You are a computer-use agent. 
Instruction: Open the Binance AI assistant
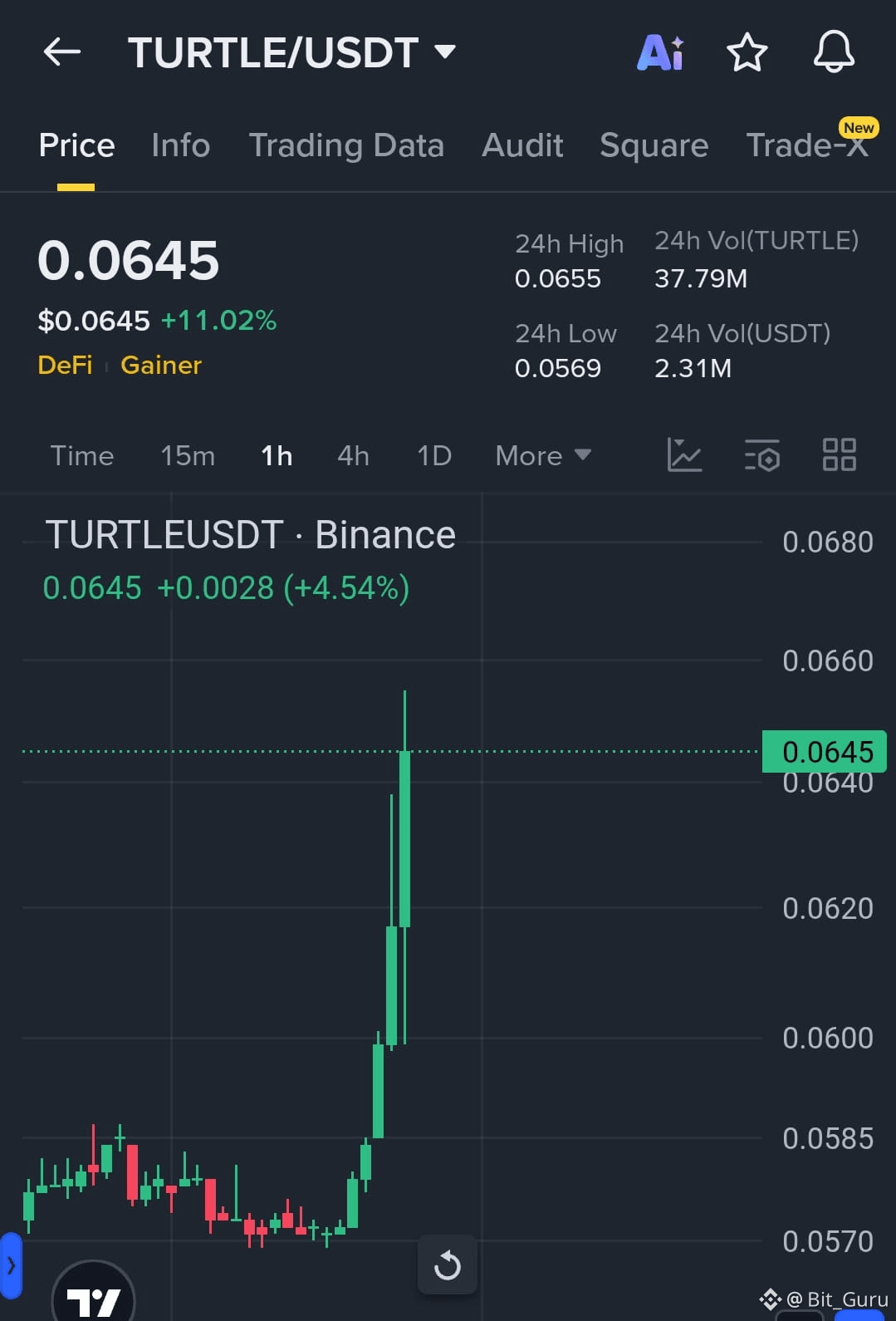659,52
